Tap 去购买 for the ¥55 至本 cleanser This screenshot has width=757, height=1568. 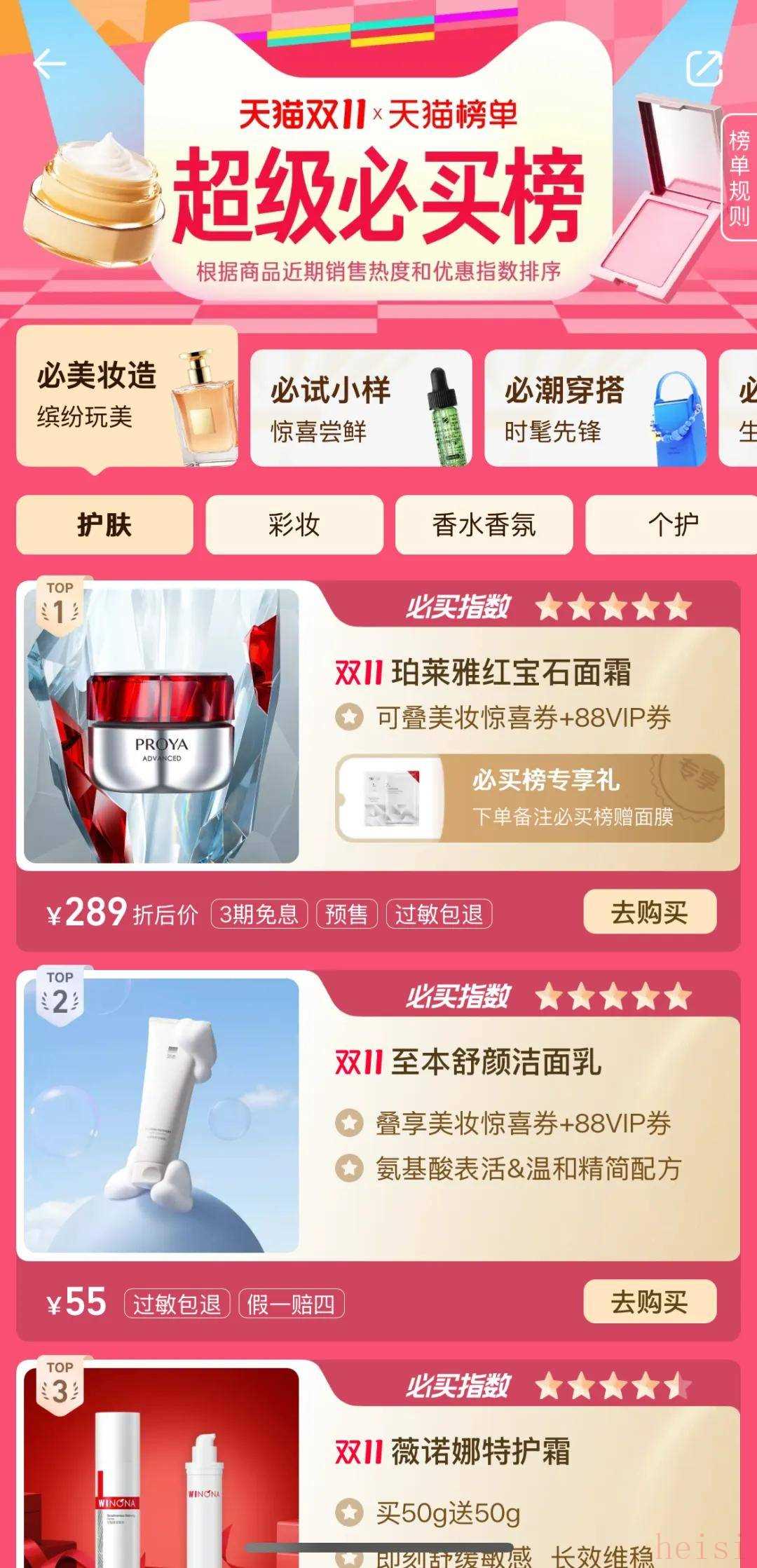point(649,1302)
